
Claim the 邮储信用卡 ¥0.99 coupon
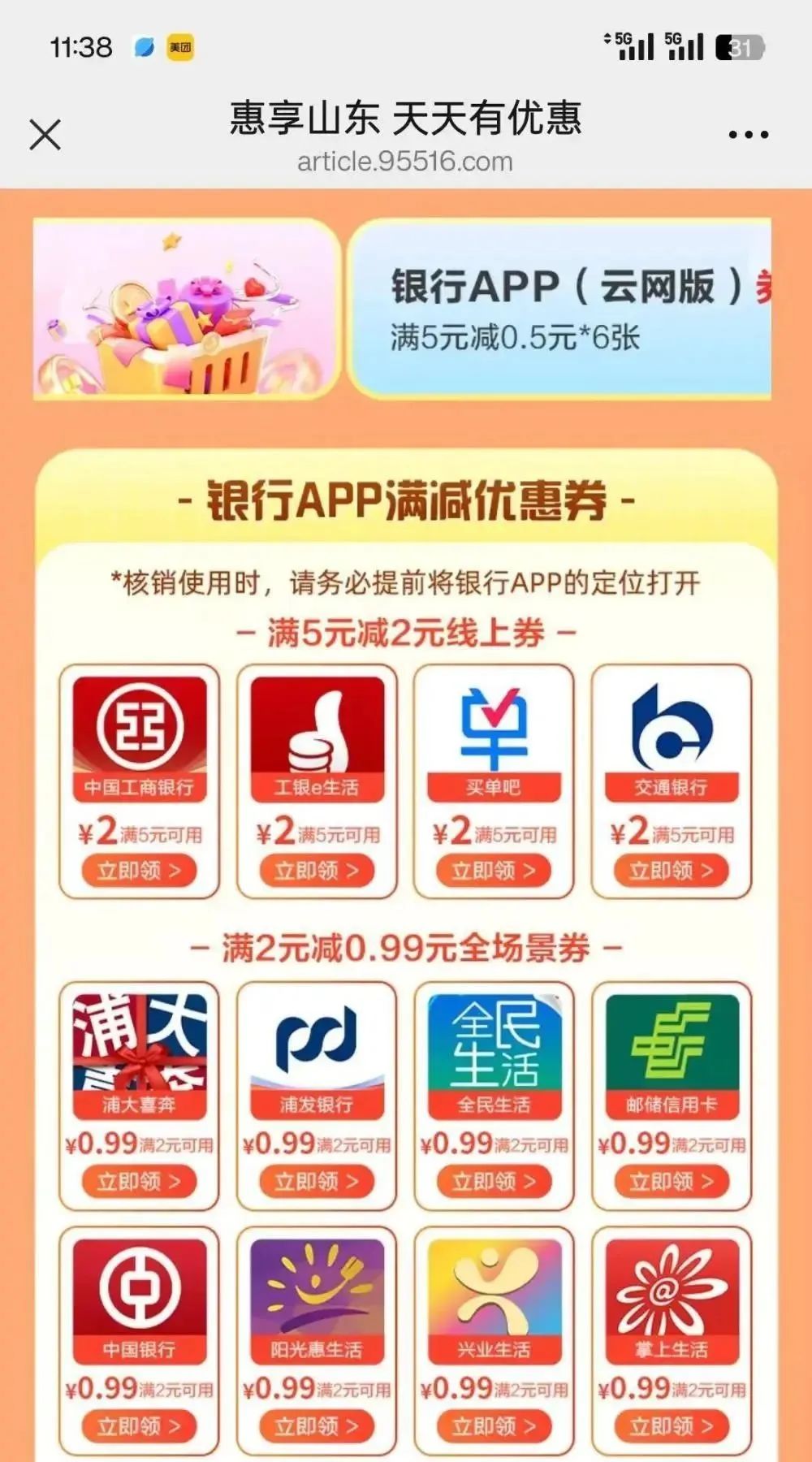tap(671, 1181)
